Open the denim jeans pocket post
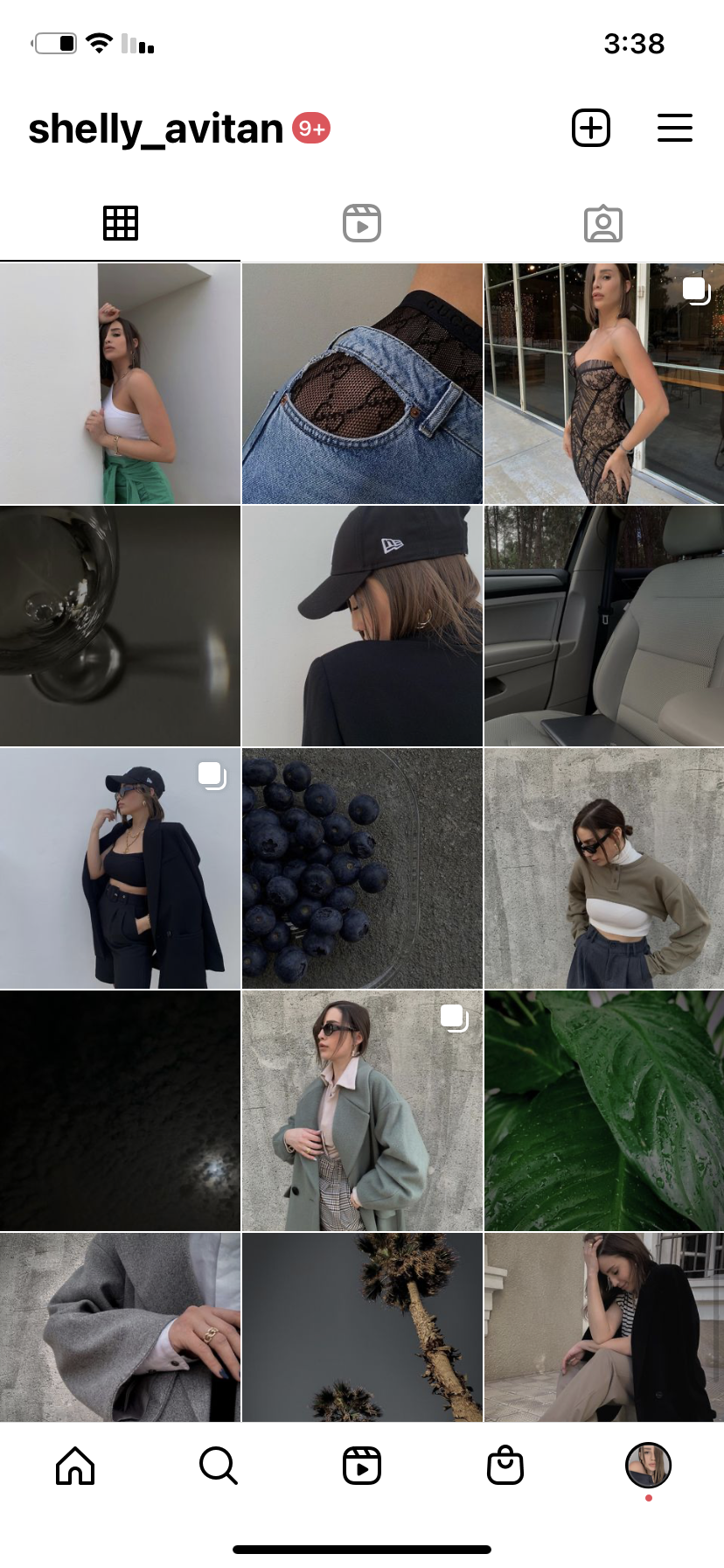Viewport: 724px width, 1568px height. click(x=362, y=384)
